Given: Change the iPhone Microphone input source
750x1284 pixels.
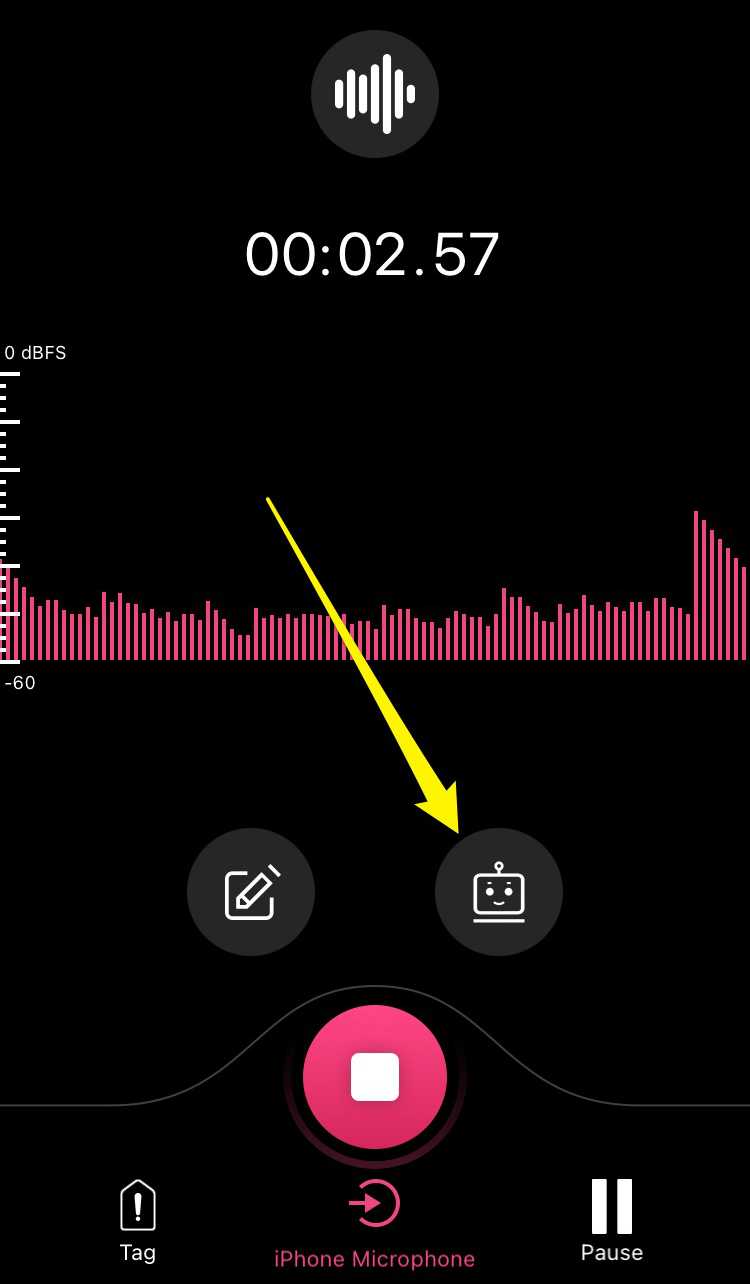Looking at the screenshot, I should tap(375, 1222).
